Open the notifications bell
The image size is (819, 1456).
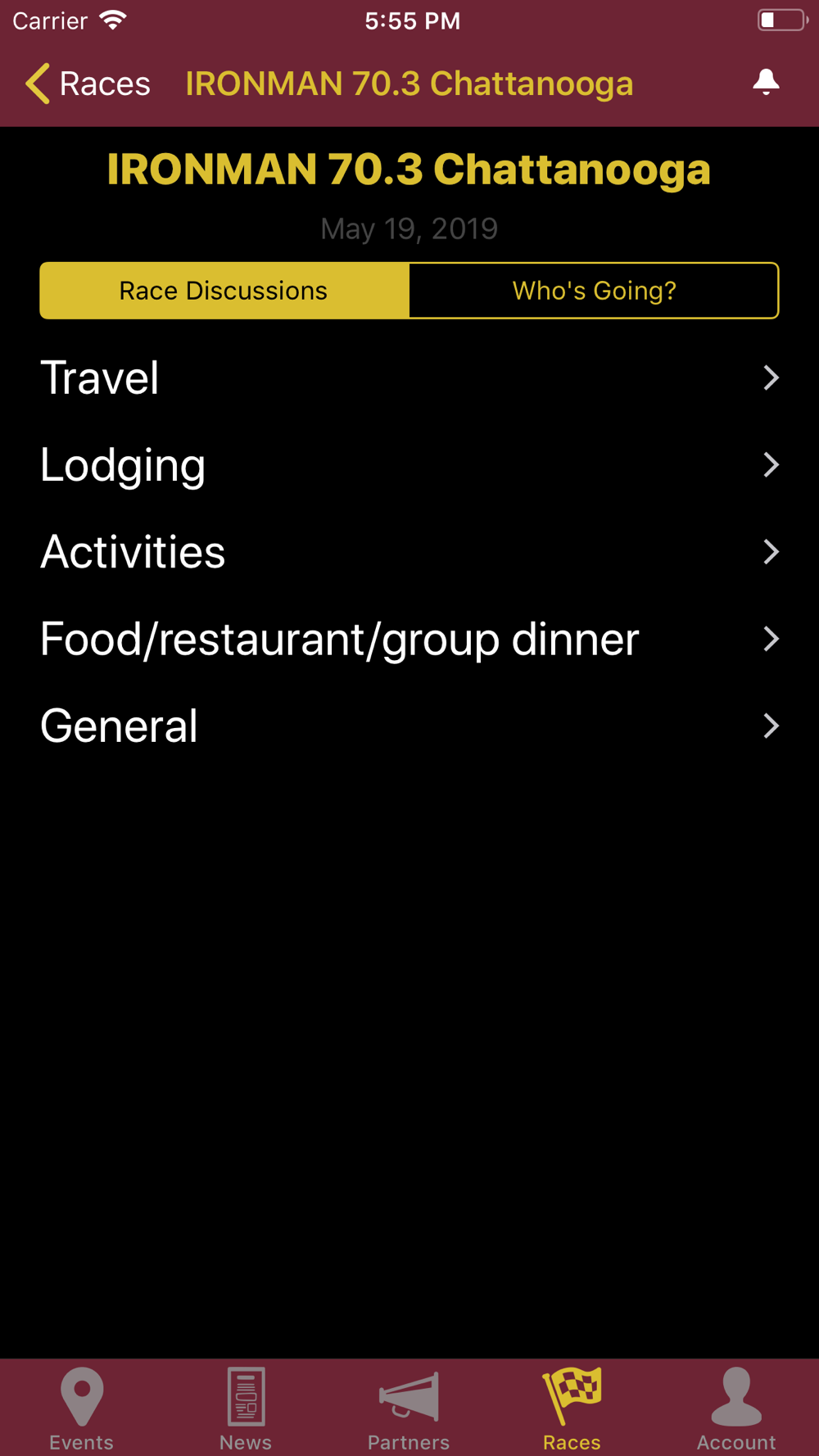766,83
